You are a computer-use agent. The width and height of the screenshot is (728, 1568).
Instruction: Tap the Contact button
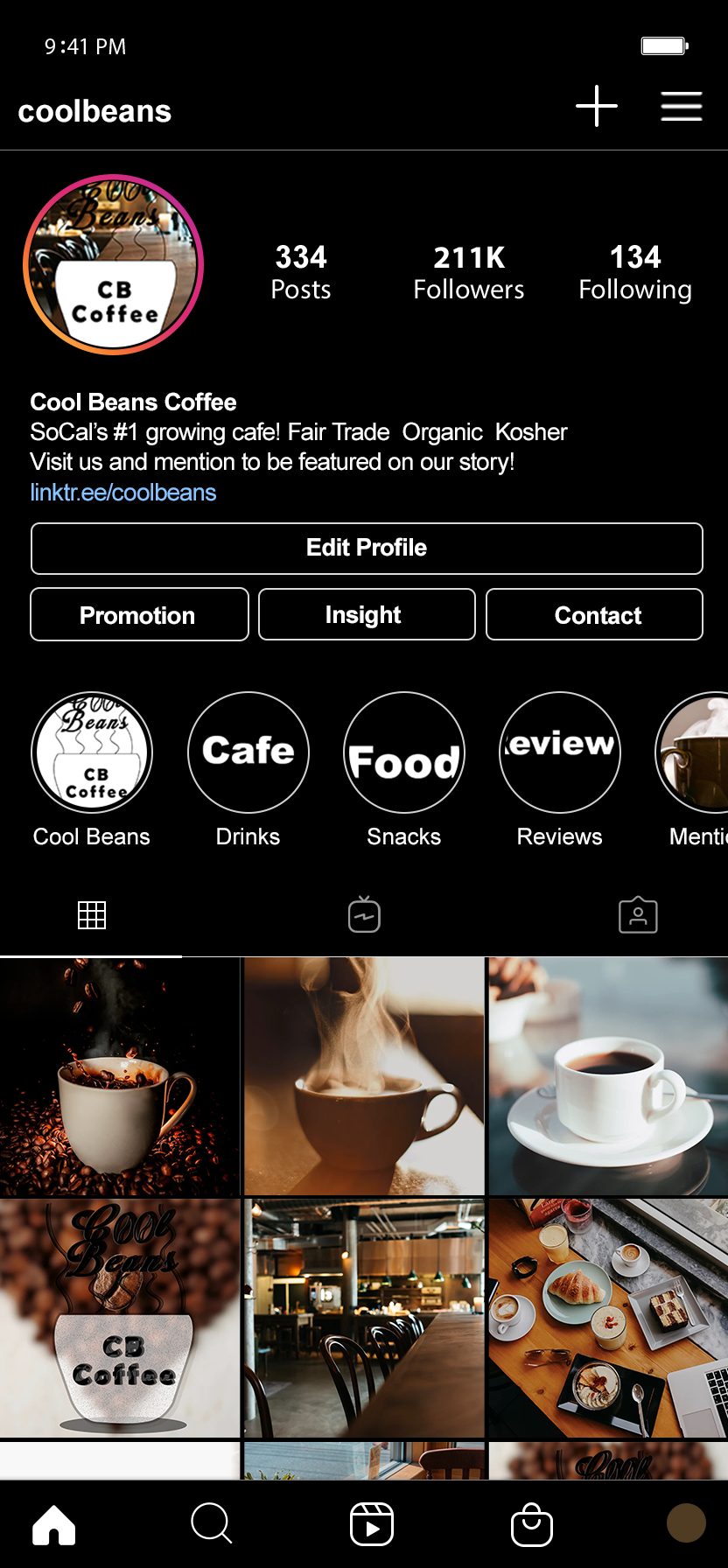click(x=594, y=614)
